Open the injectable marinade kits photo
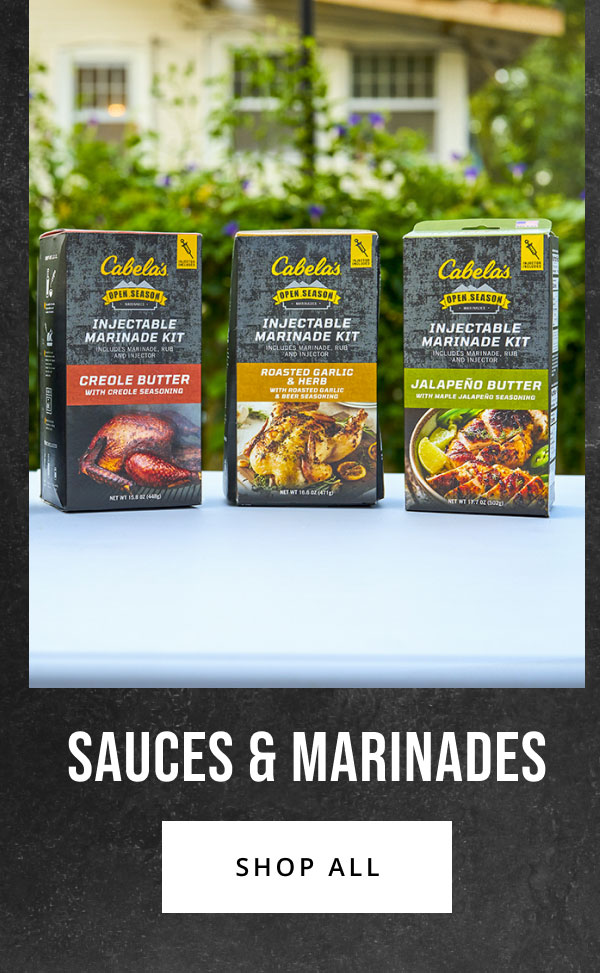 (x=307, y=343)
